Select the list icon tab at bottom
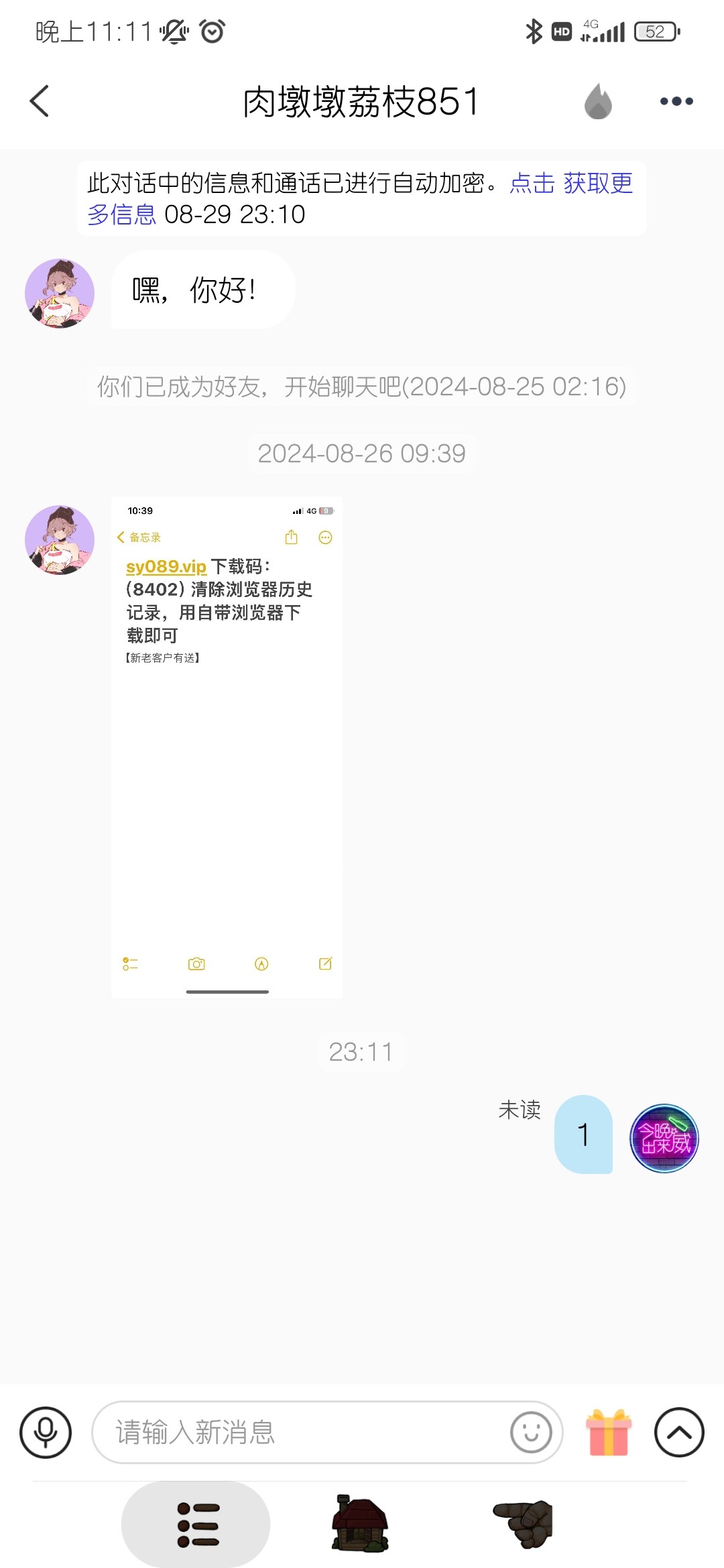This screenshot has height=1568, width=724. click(196, 1524)
